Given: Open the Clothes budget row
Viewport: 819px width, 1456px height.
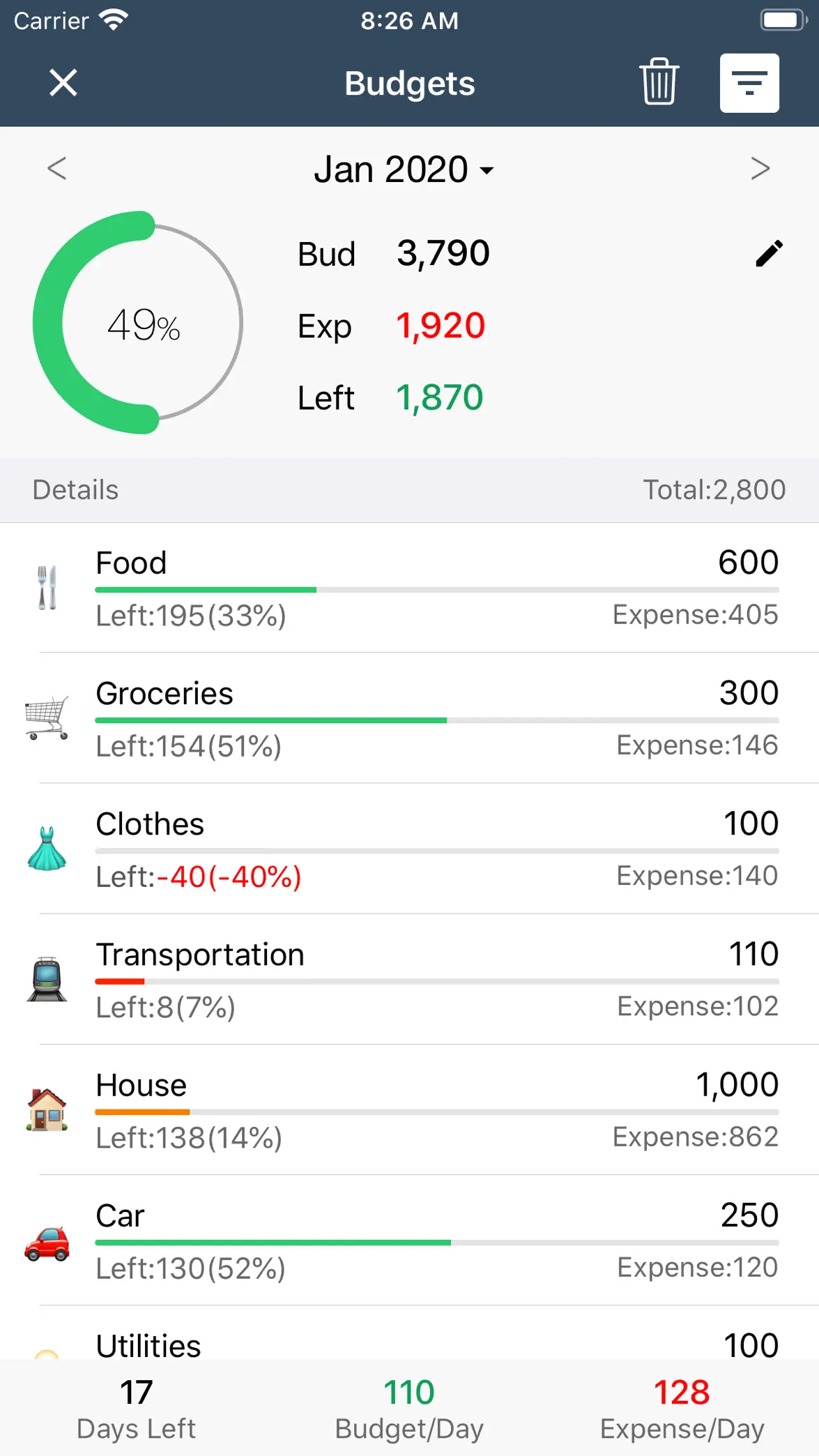Looking at the screenshot, I should point(410,849).
